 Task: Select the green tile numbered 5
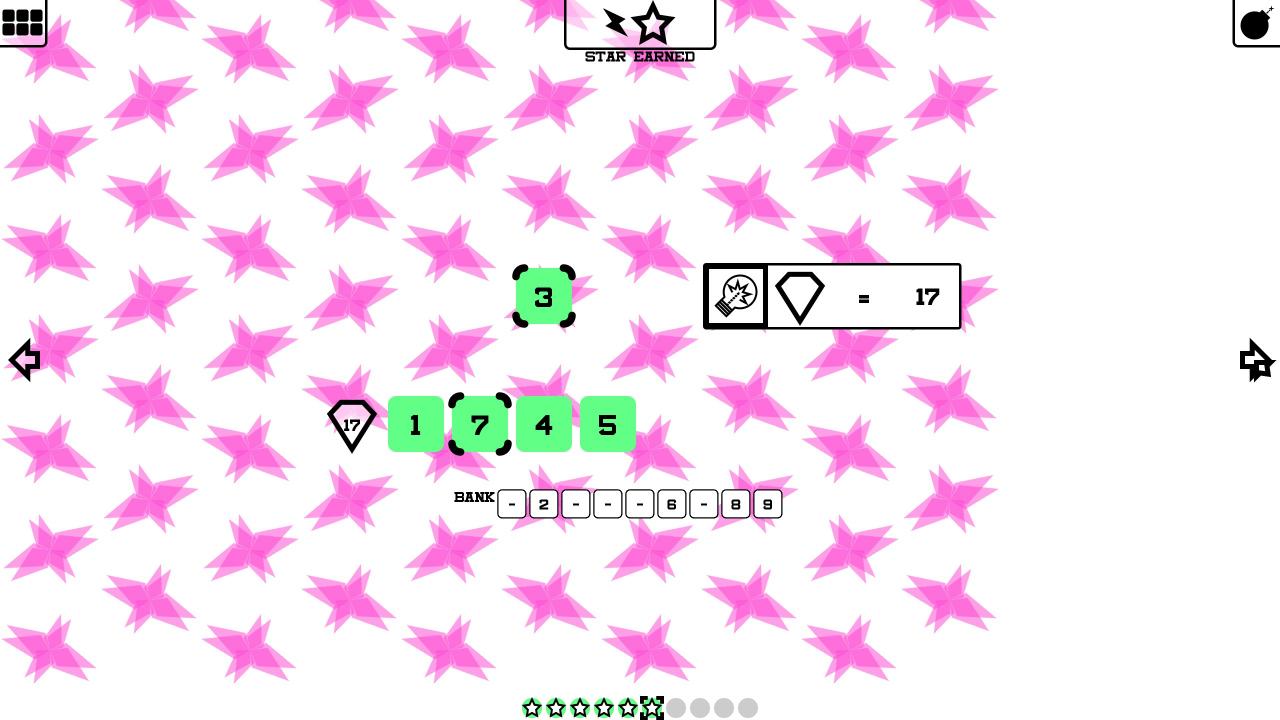click(x=608, y=424)
